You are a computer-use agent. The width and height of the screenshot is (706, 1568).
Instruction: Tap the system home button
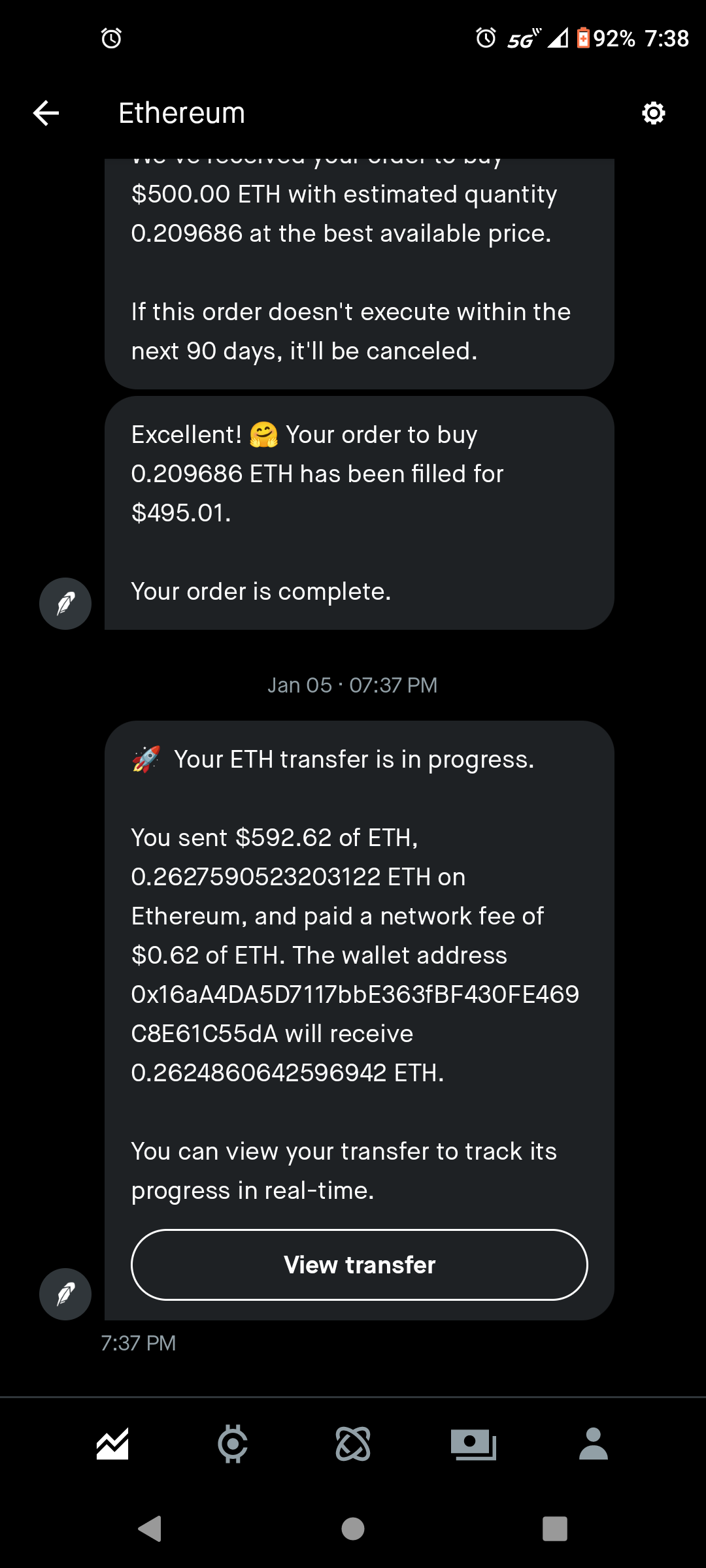tap(353, 1529)
